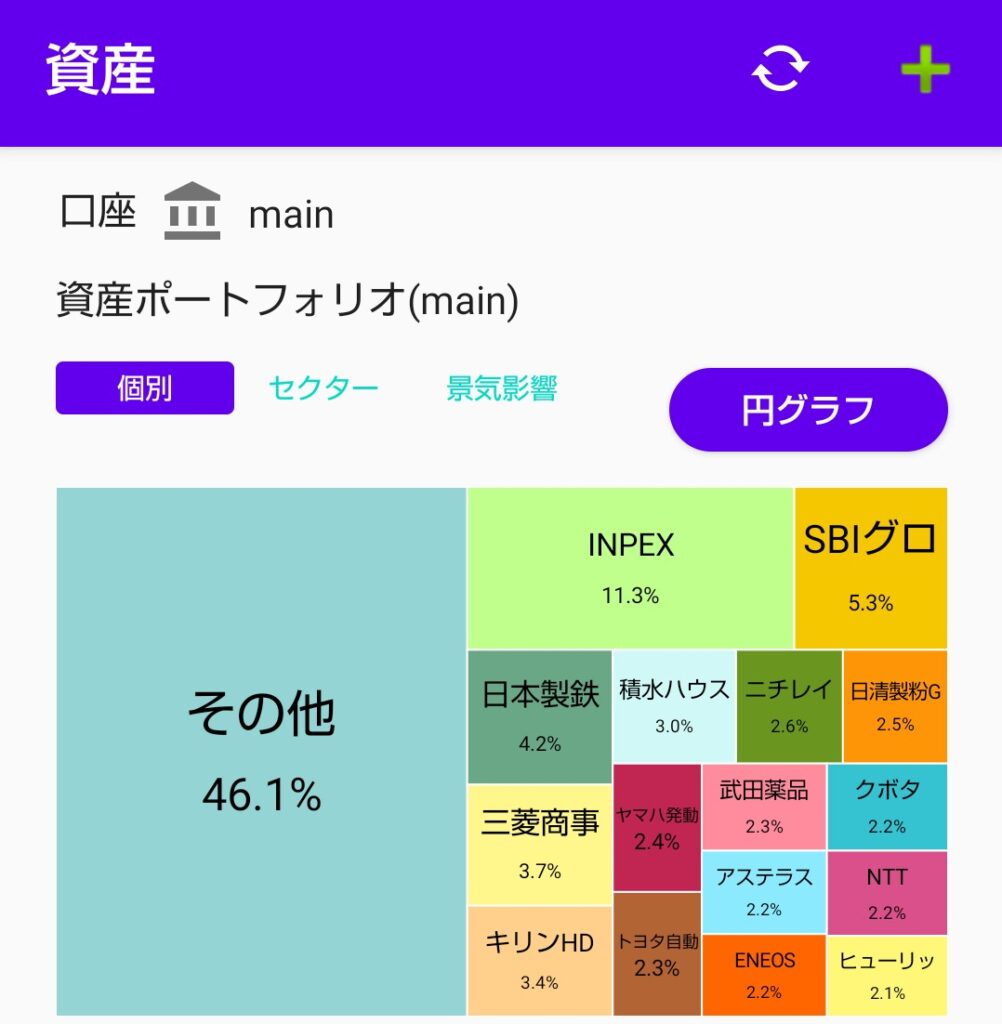1002x1024 pixels.
Task: Open the ニチレイ tile
Action: 789,706
